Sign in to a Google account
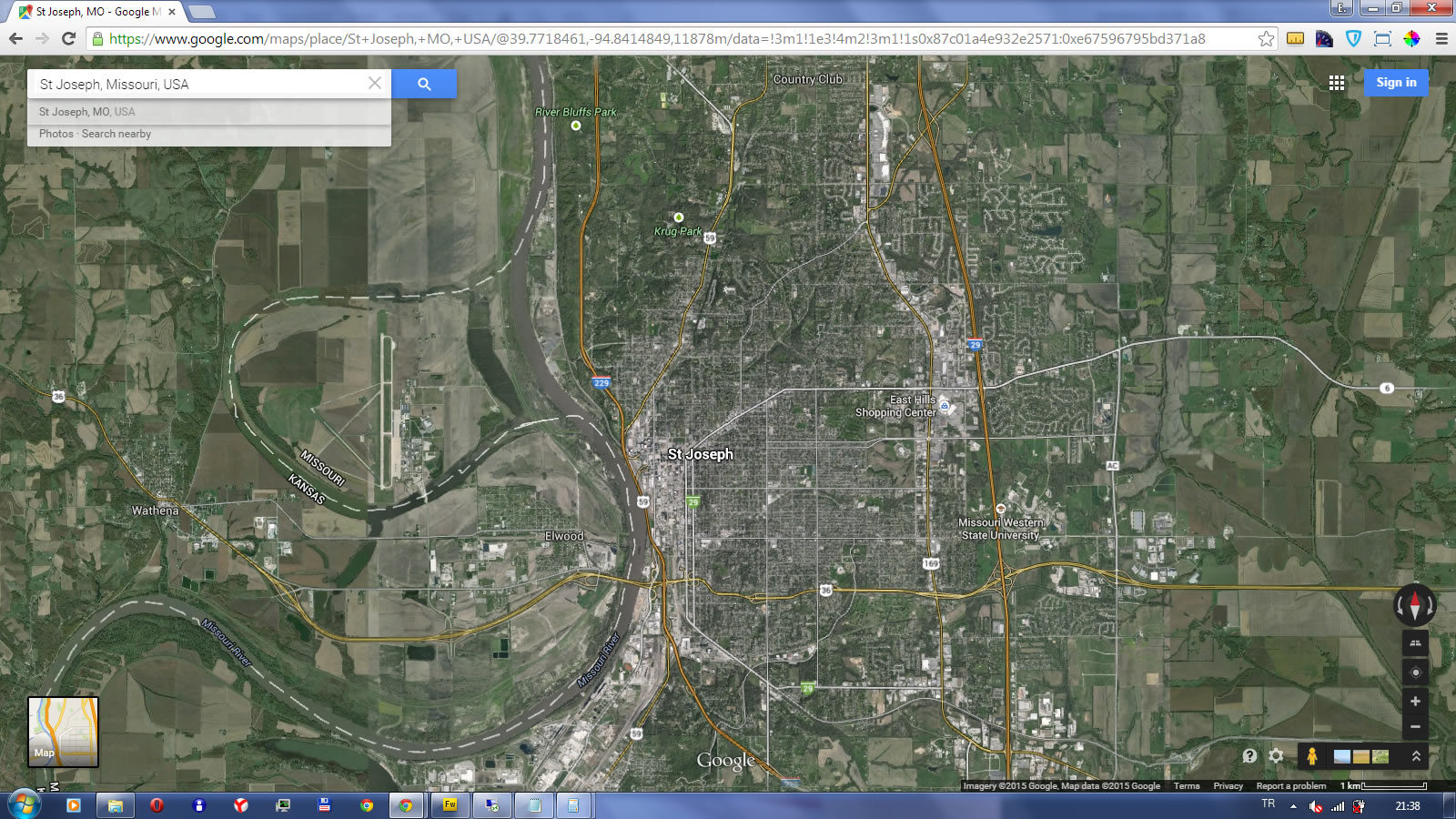 point(1396,82)
